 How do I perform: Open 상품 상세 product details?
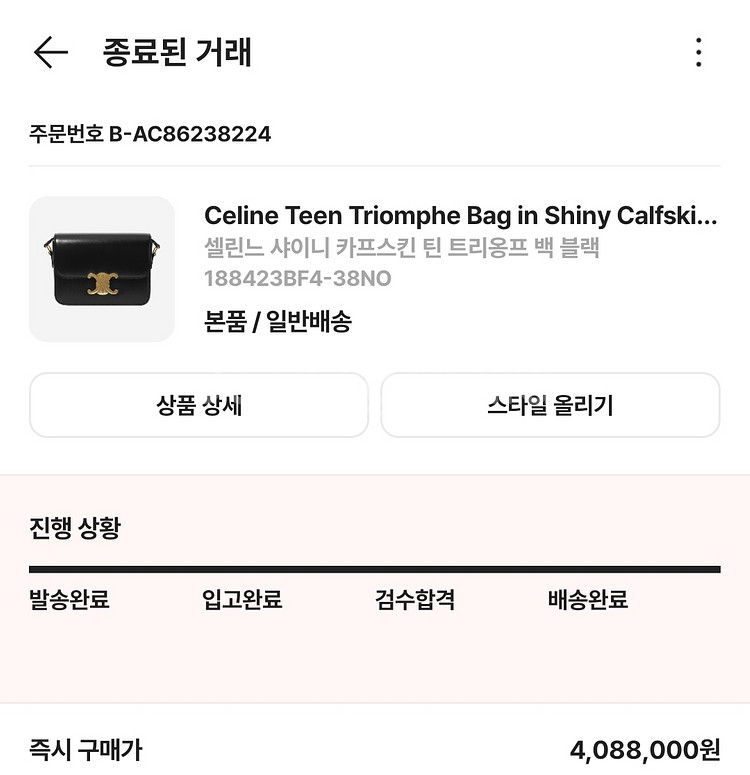pyautogui.click(x=199, y=405)
